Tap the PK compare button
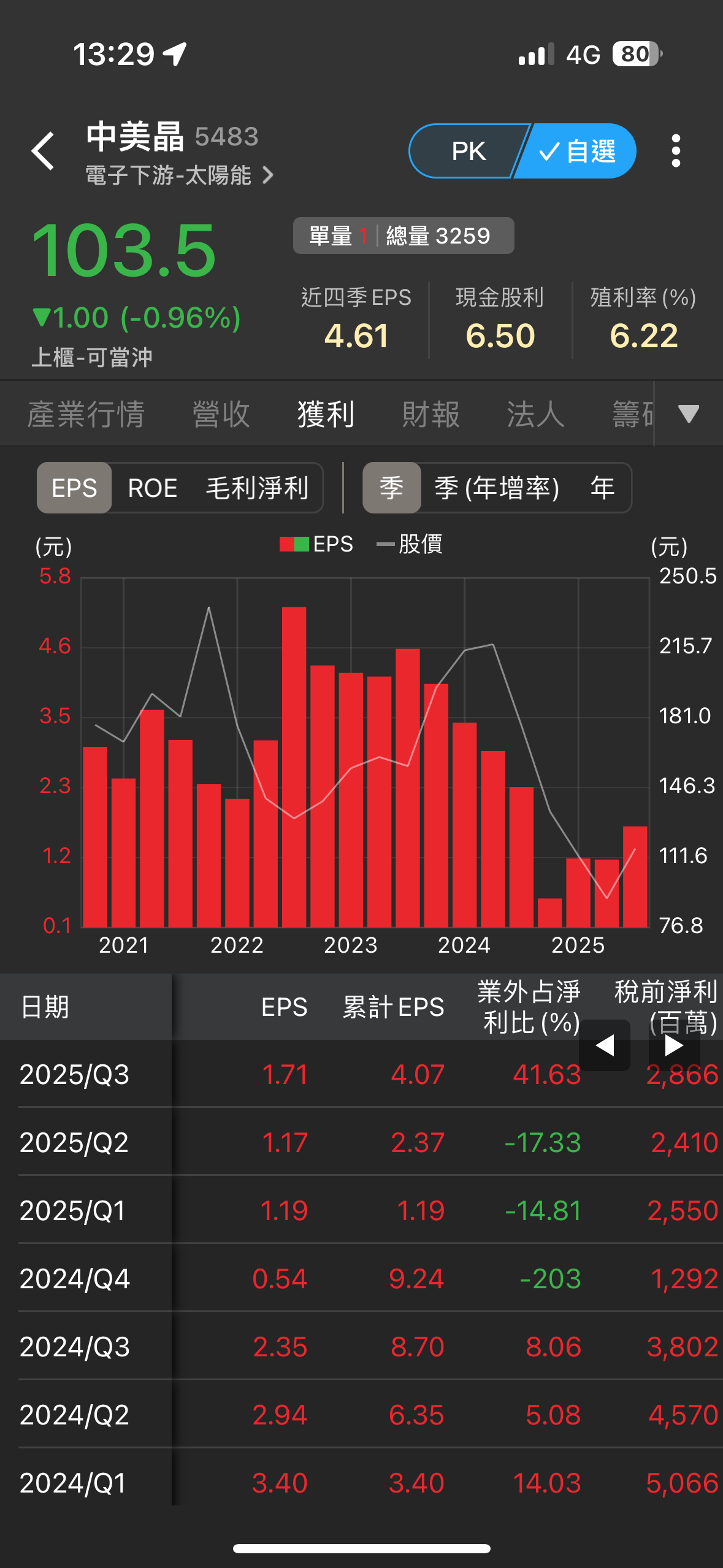The width and height of the screenshot is (723, 1568). [468, 151]
